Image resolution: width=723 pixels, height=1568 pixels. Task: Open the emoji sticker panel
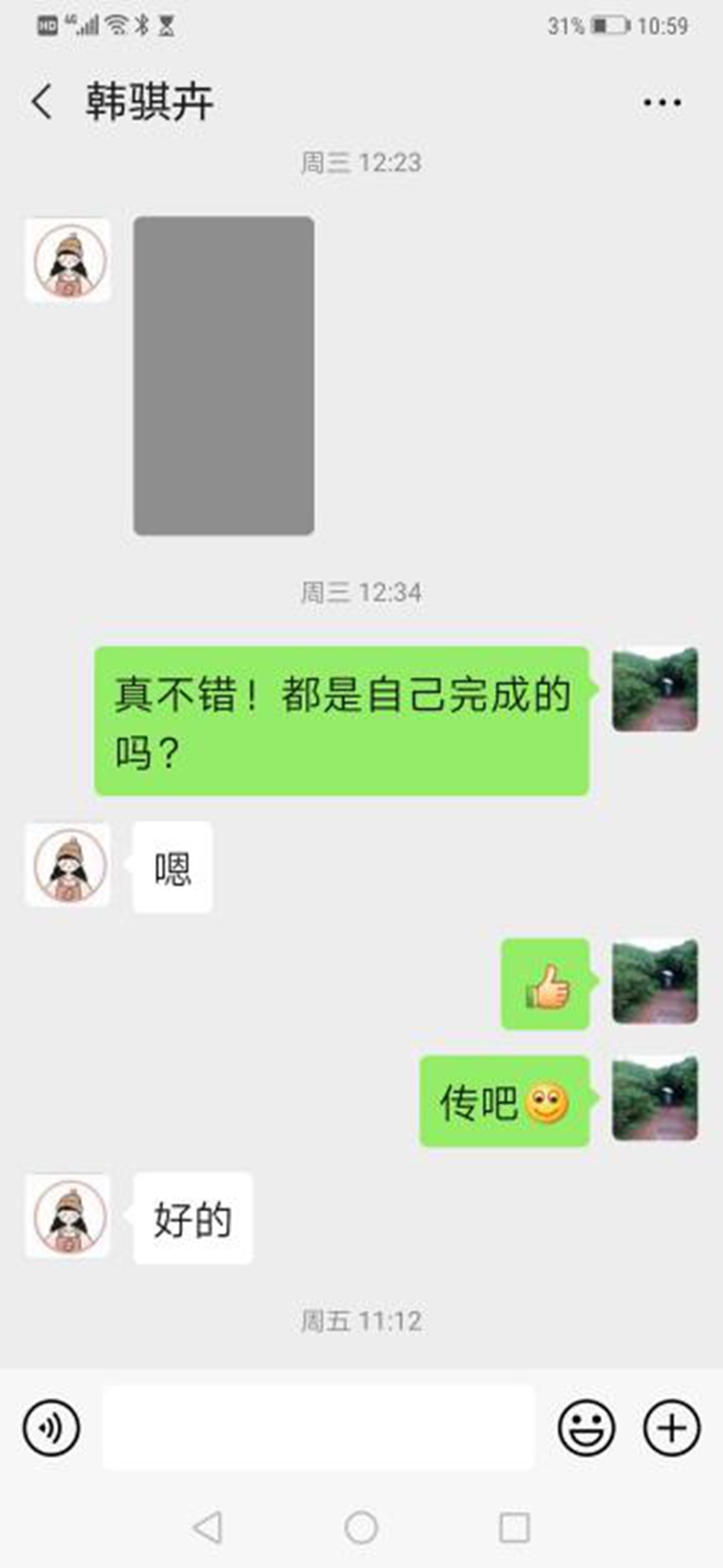tap(587, 1428)
